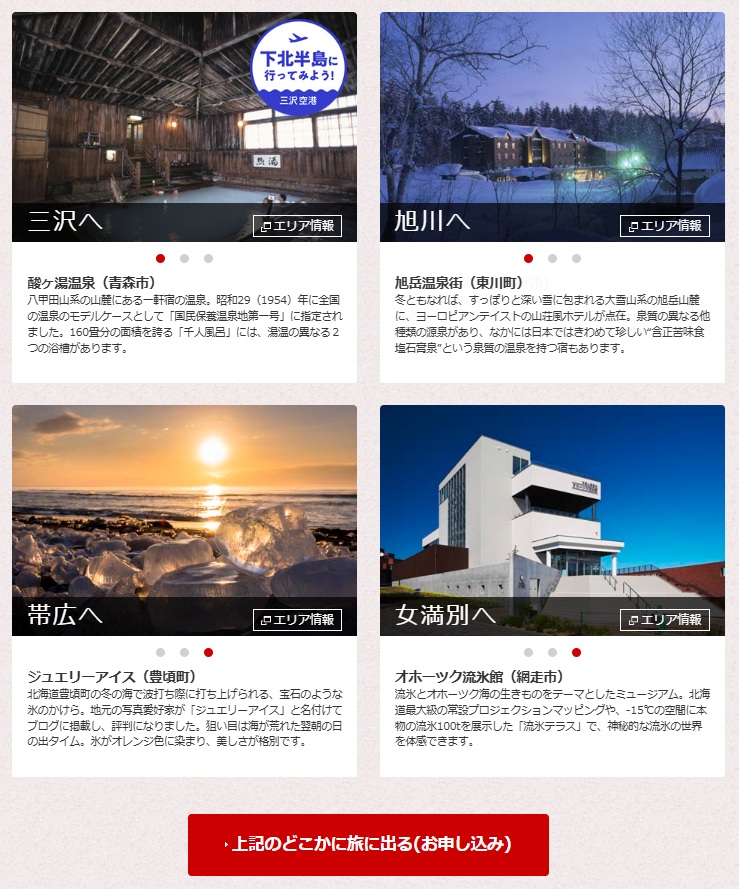The width and height of the screenshot is (739, 889).
Task: Select first slide dot under 女満別へ
Action: (x=528, y=652)
